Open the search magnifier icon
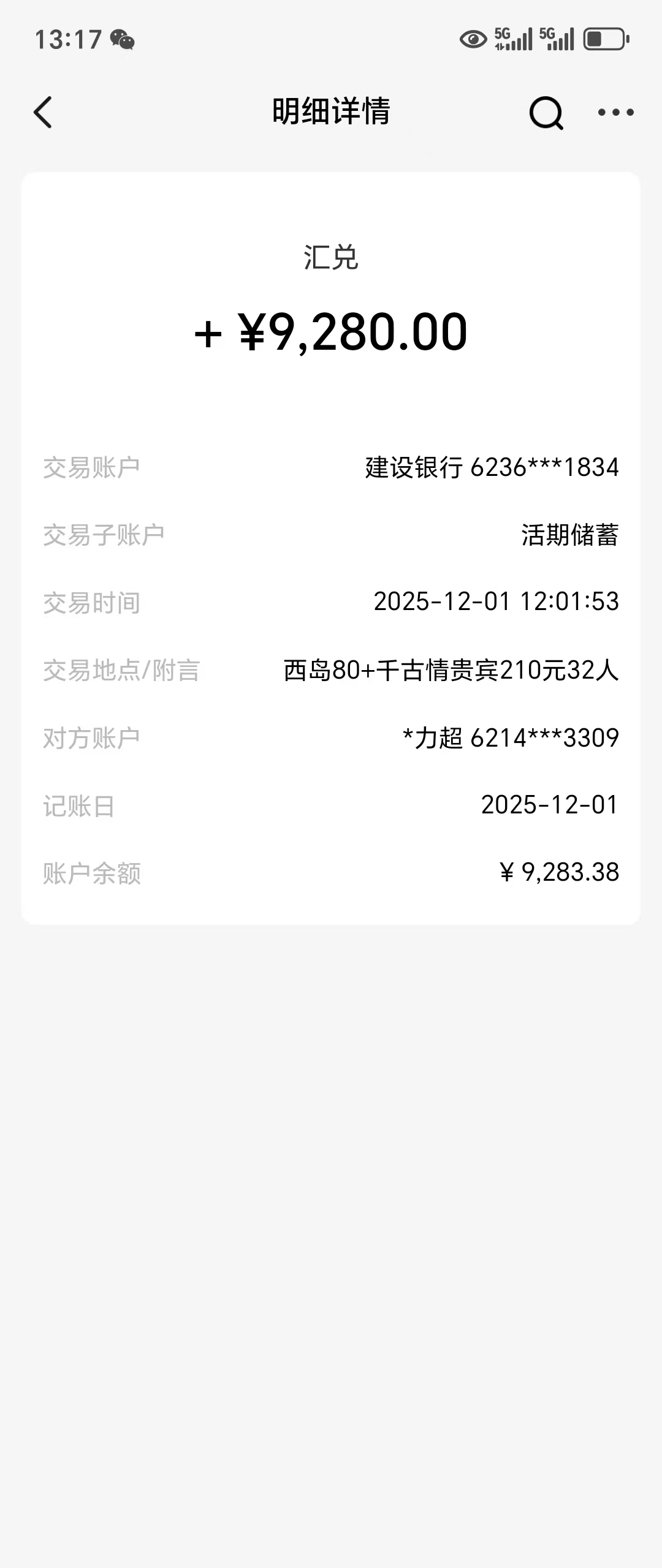The image size is (662, 1568). pyautogui.click(x=545, y=112)
